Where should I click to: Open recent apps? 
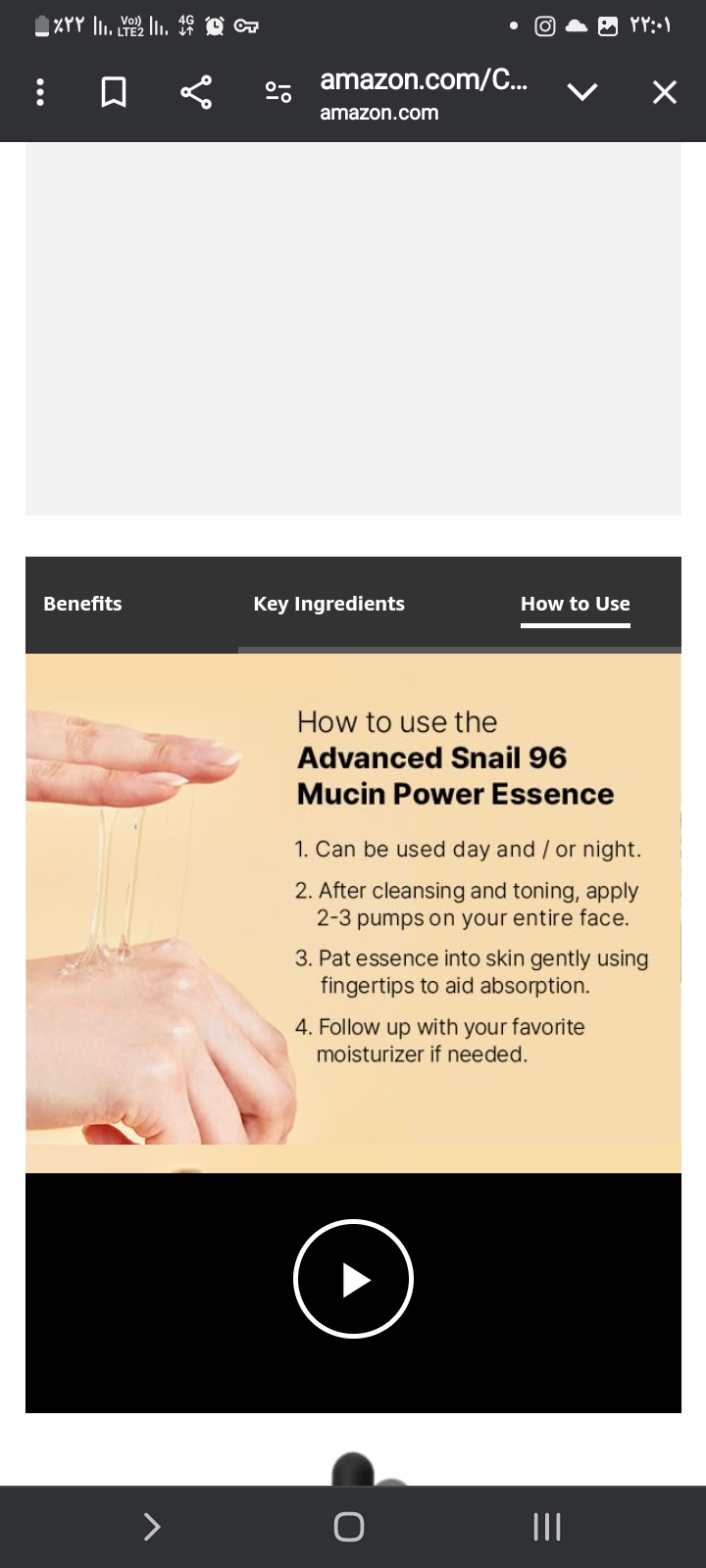(547, 1527)
